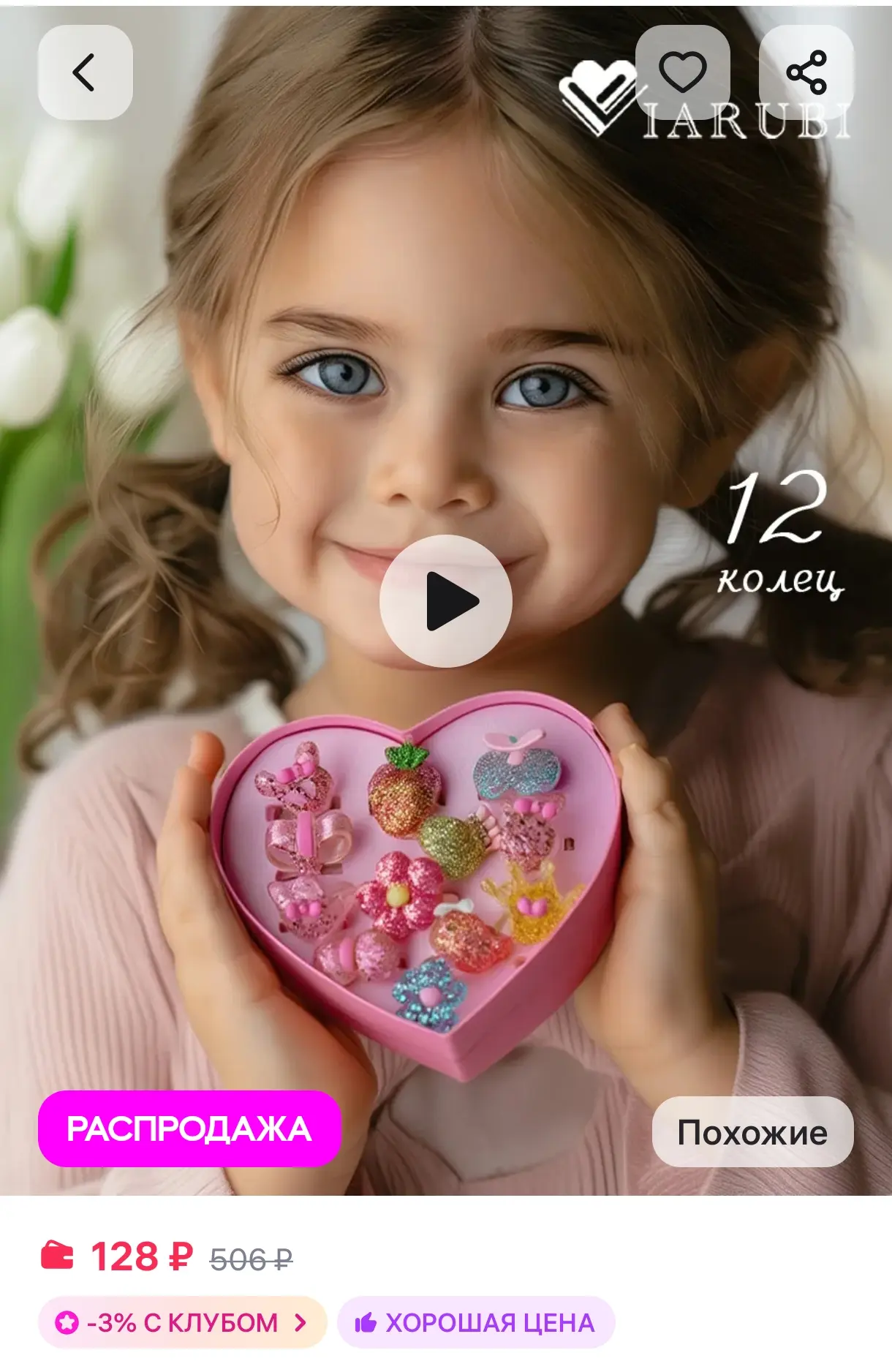Play the product video
This screenshot has height=1372, width=892.
coord(445,600)
